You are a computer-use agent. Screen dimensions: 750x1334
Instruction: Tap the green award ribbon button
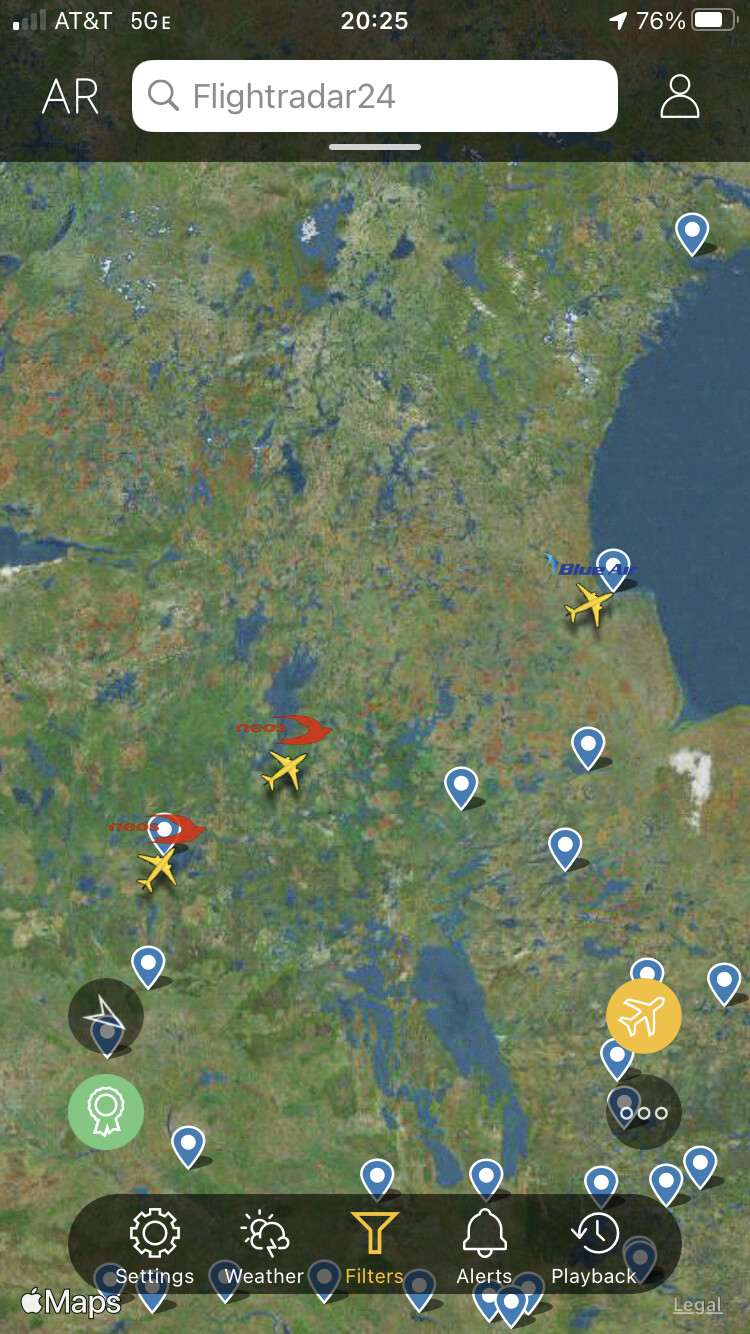coord(106,1111)
